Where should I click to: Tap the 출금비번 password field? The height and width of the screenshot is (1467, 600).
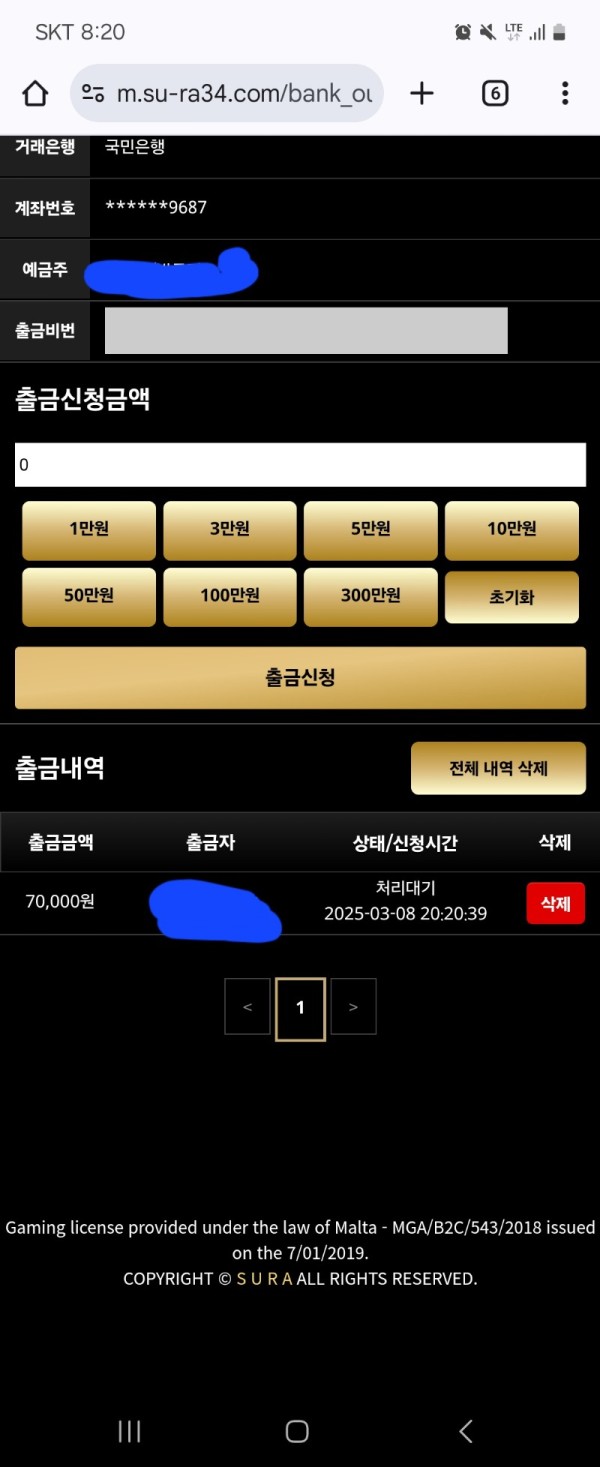coord(306,331)
